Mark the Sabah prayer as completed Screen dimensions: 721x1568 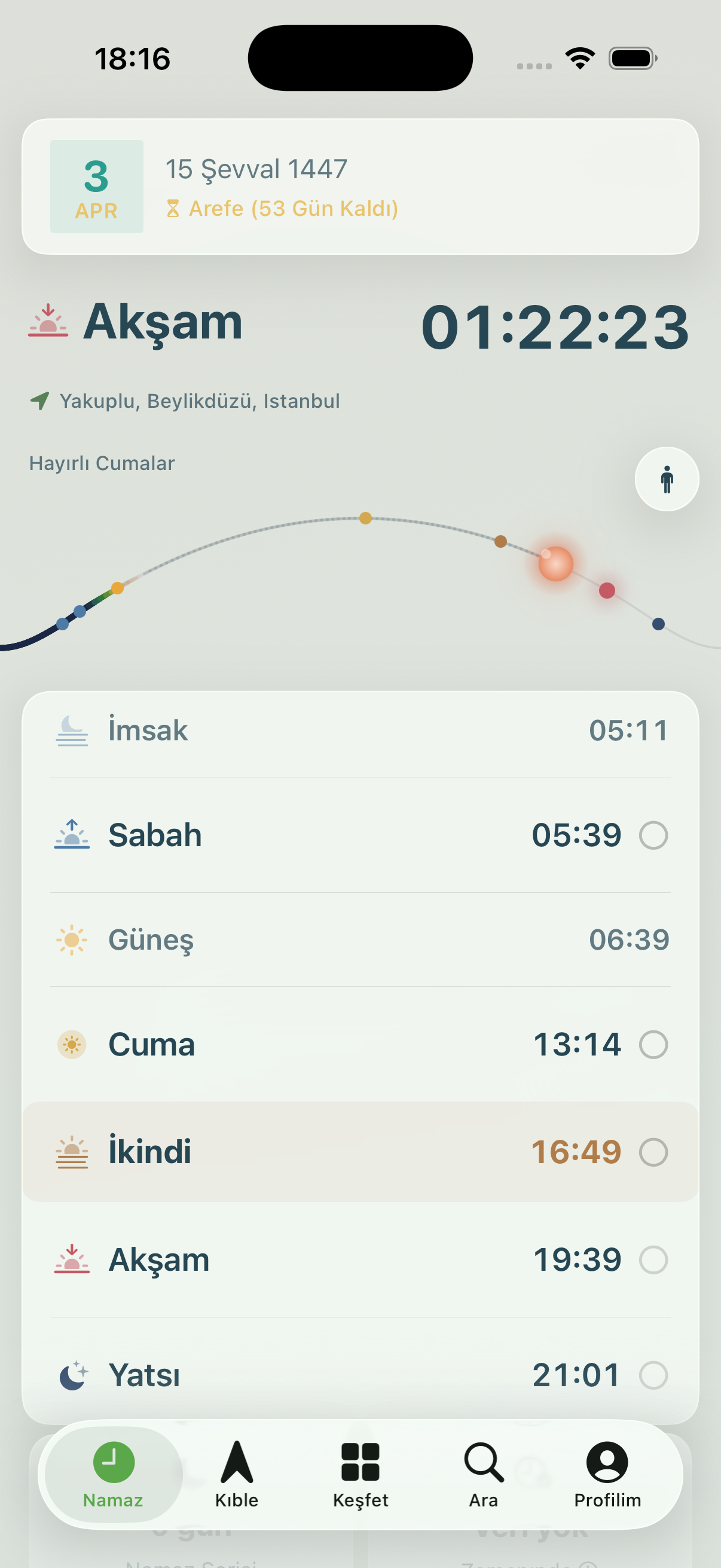click(655, 834)
